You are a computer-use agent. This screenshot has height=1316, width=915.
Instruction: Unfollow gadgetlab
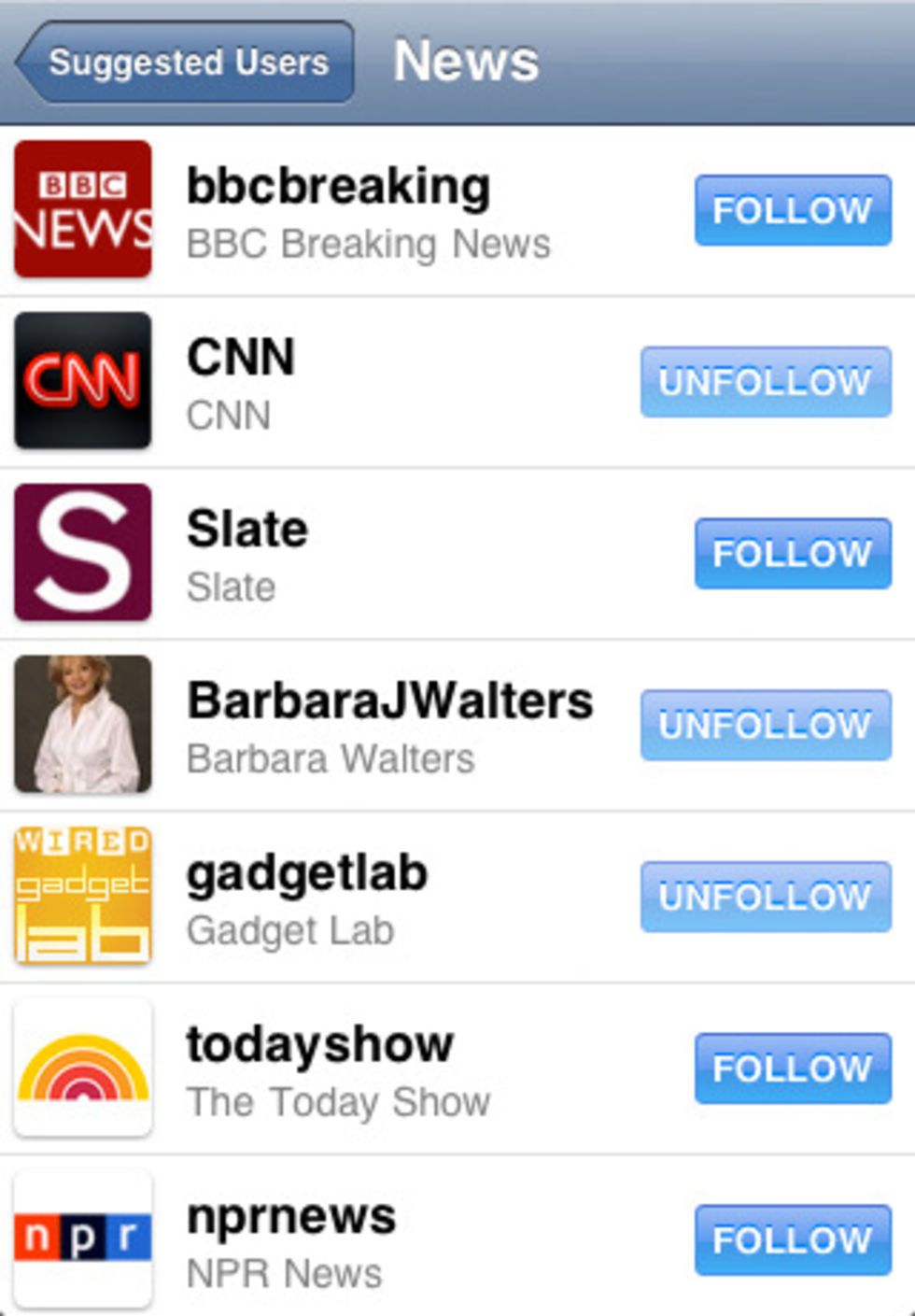pyautogui.click(x=765, y=898)
